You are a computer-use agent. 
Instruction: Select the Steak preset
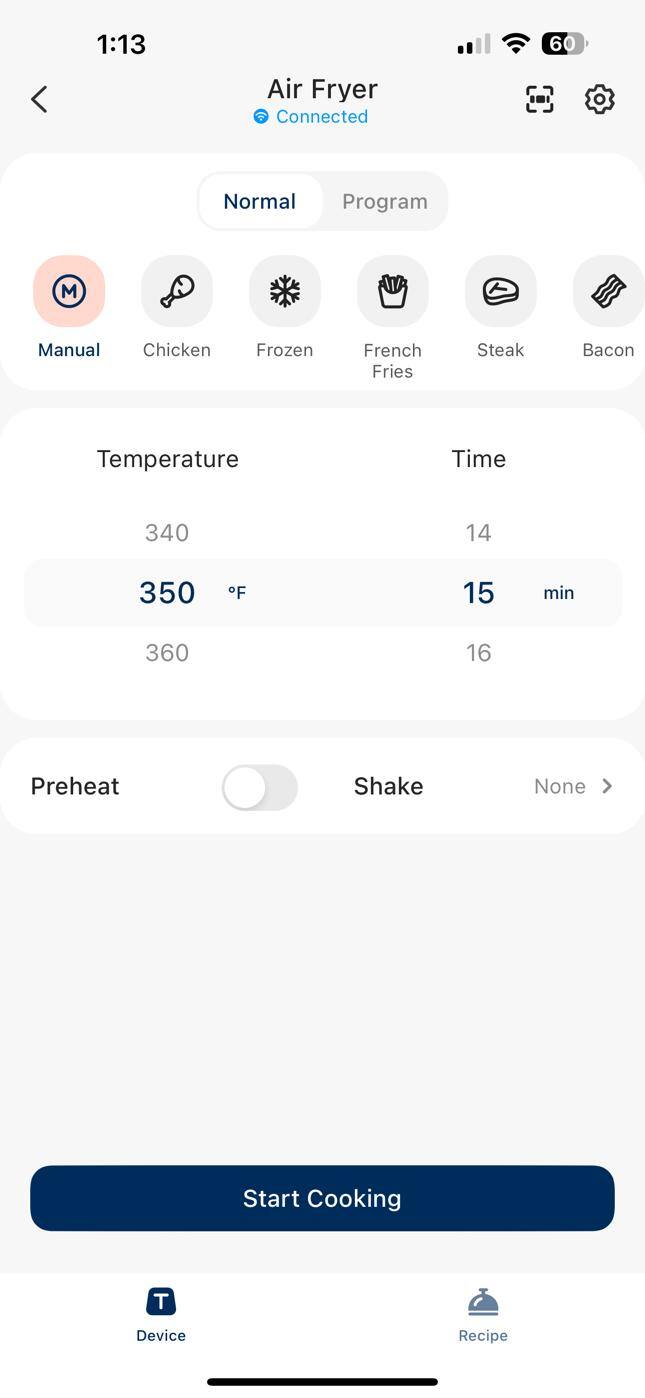click(x=501, y=291)
